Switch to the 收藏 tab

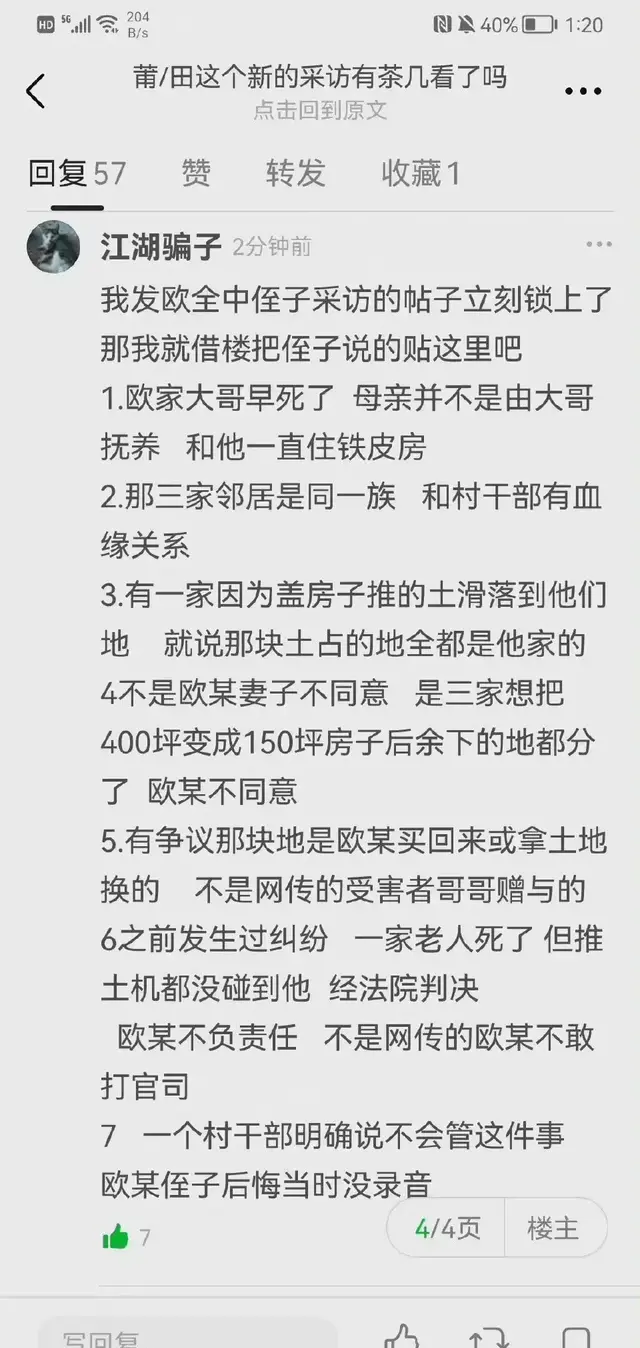point(420,173)
